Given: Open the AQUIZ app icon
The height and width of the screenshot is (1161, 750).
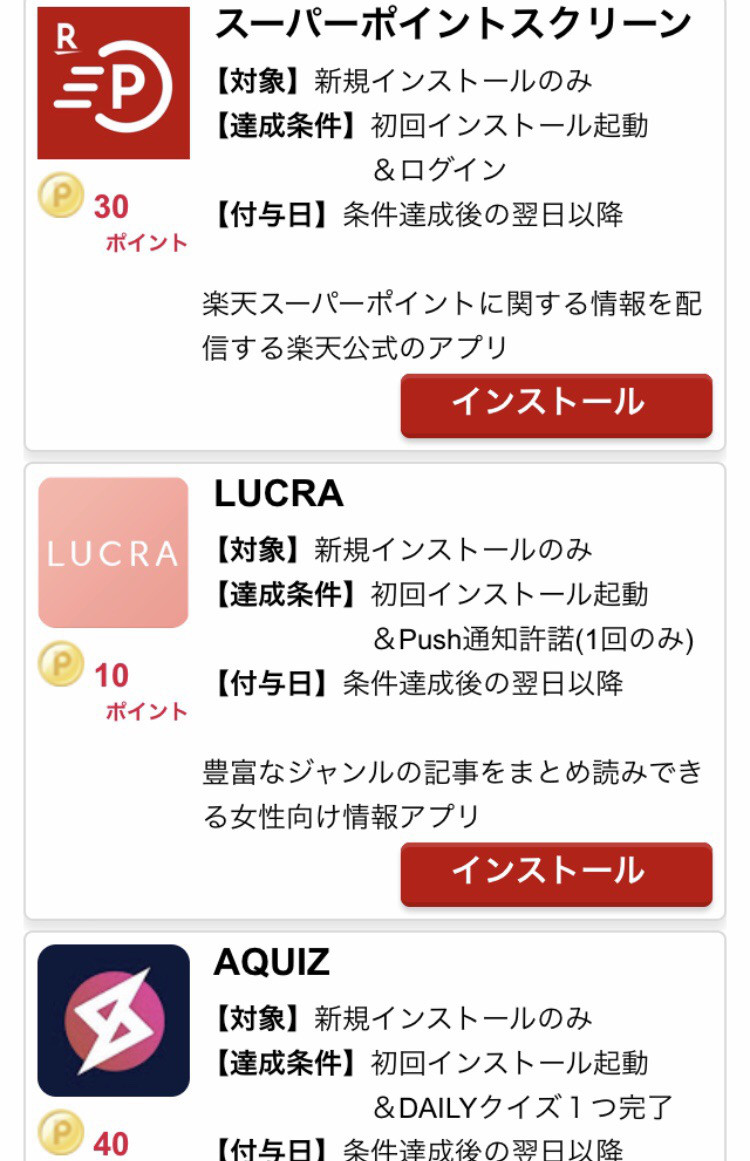Looking at the screenshot, I should (113, 1020).
